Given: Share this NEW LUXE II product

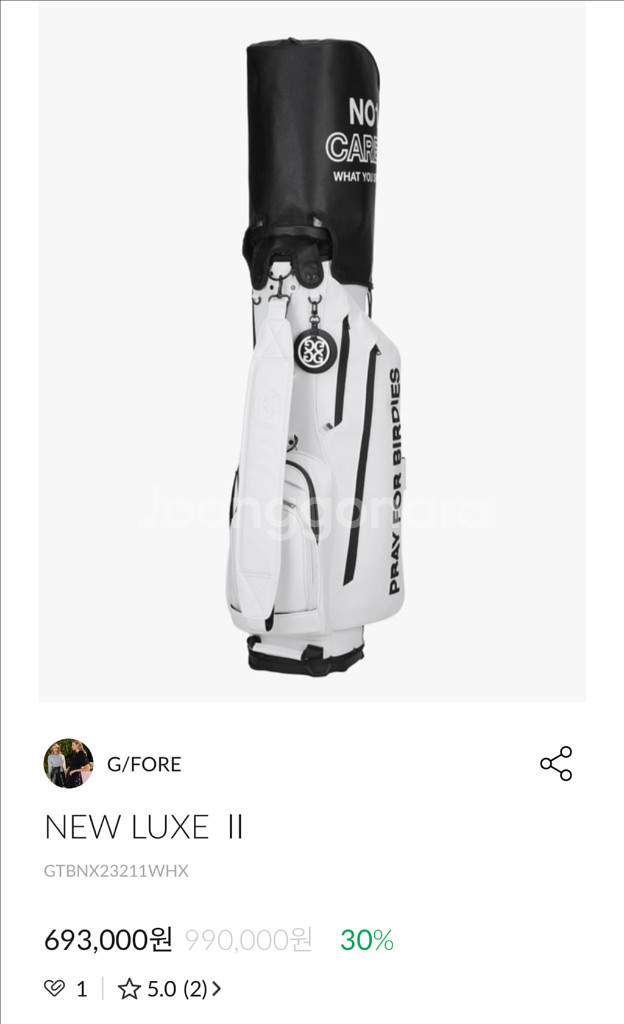Looking at the screenshot, I should pyautogui.click(x=555, y=764).
